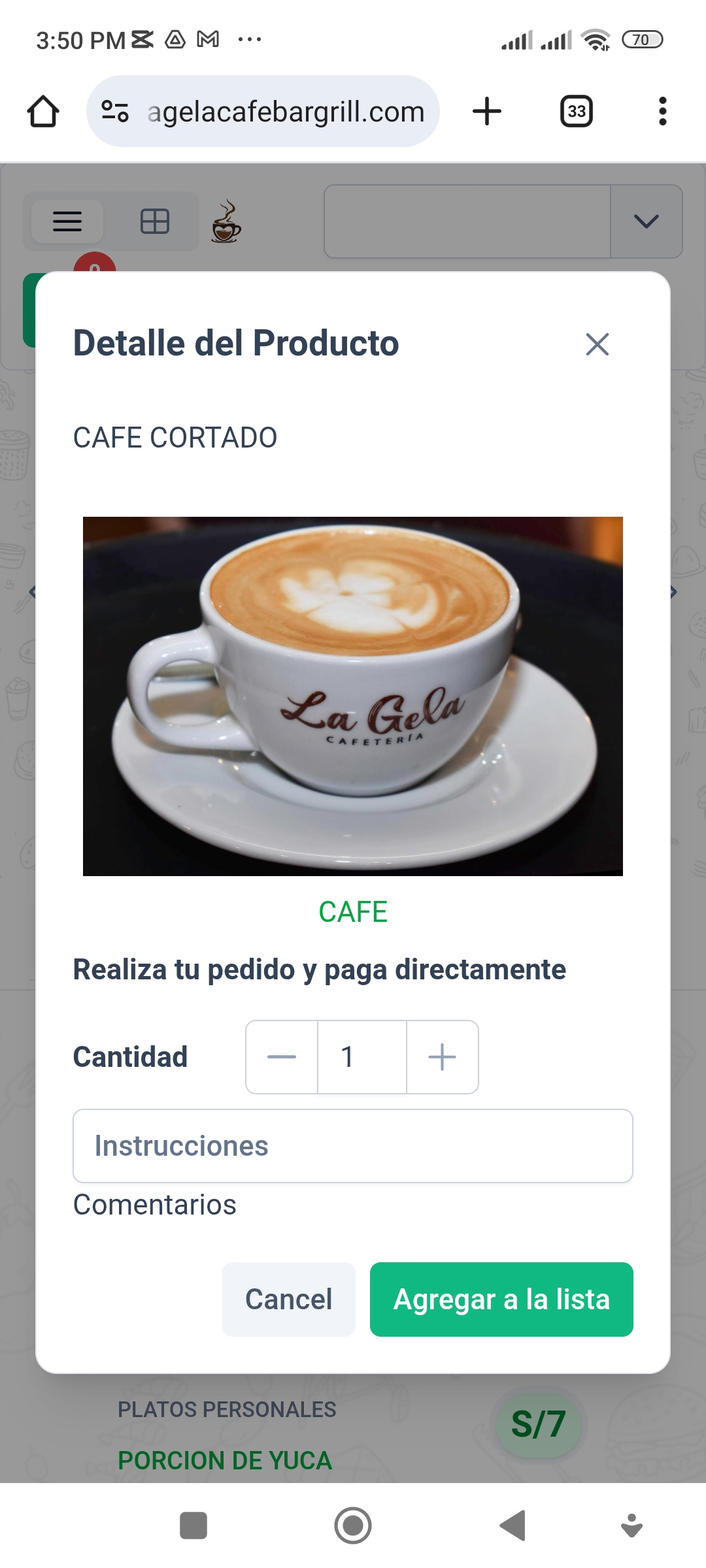706x1568 pixels.
Task: Open a new browser tab
Action: 487,112
